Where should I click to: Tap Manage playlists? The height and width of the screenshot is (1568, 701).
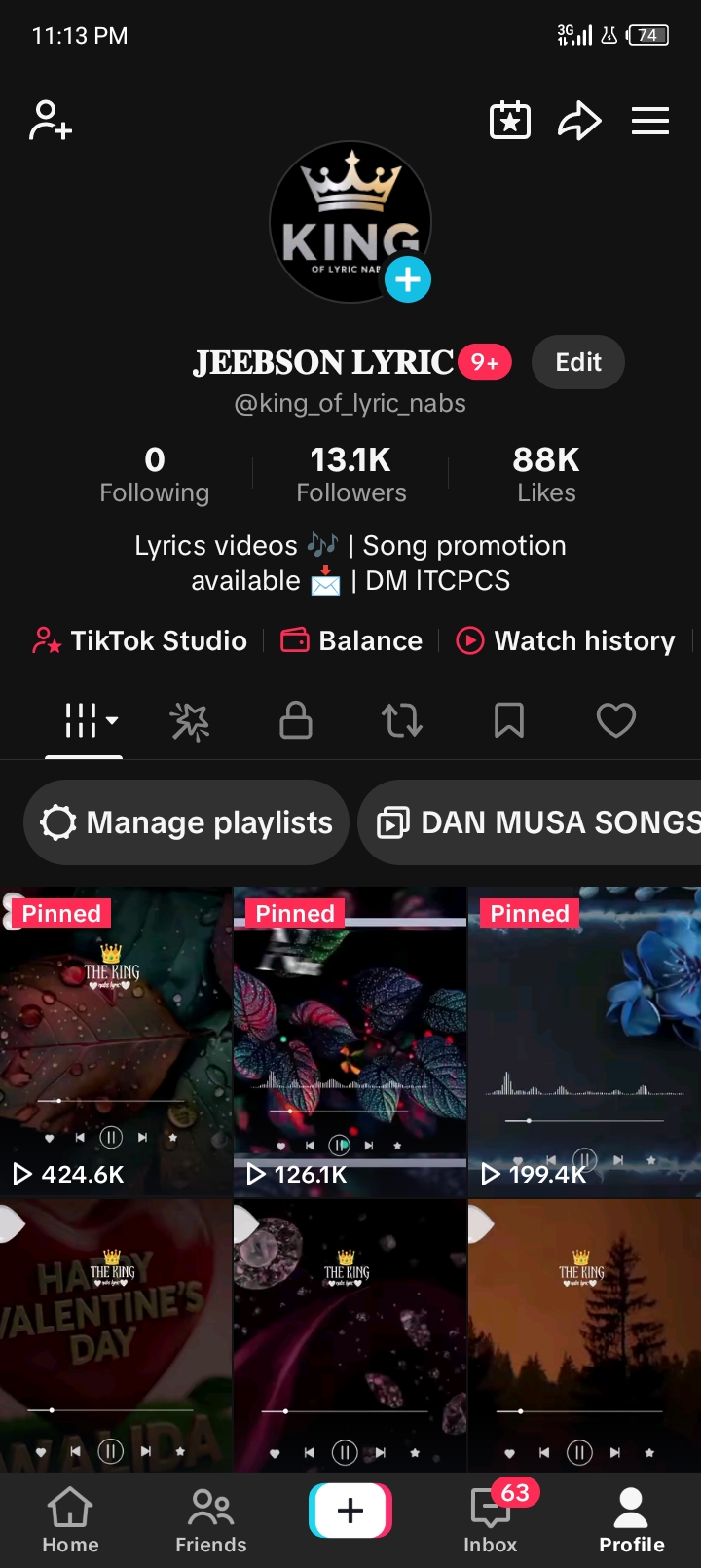(187, 822)
